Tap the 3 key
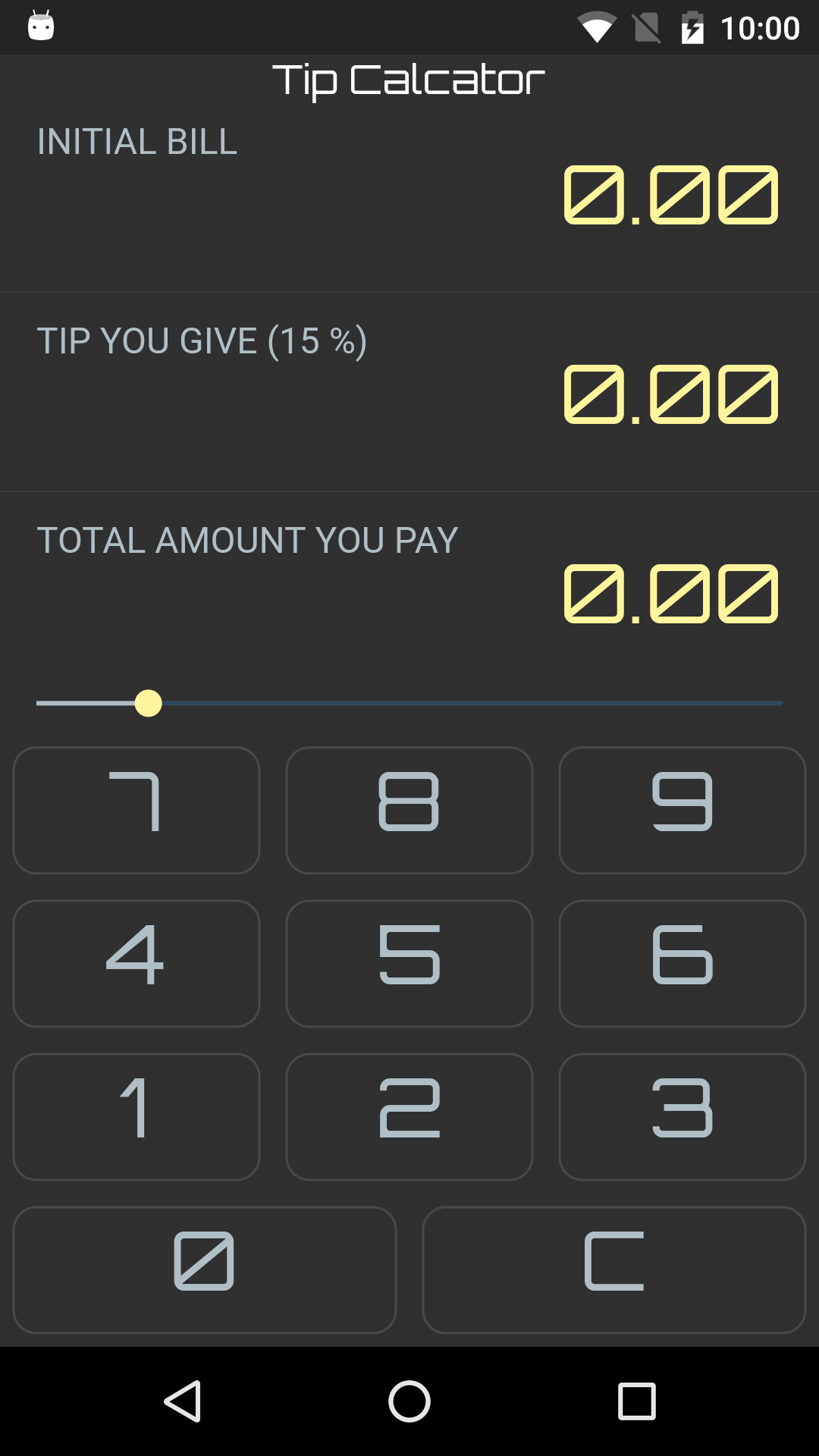Viewport: 819px width, 1456px height. click(682, 1116)
